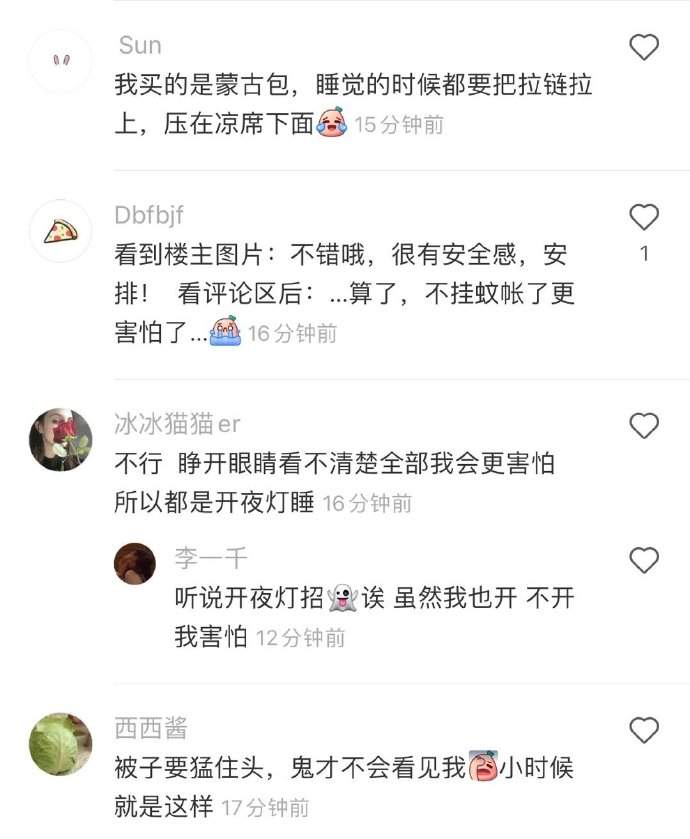Like 李一千's reply

point(644,560)
